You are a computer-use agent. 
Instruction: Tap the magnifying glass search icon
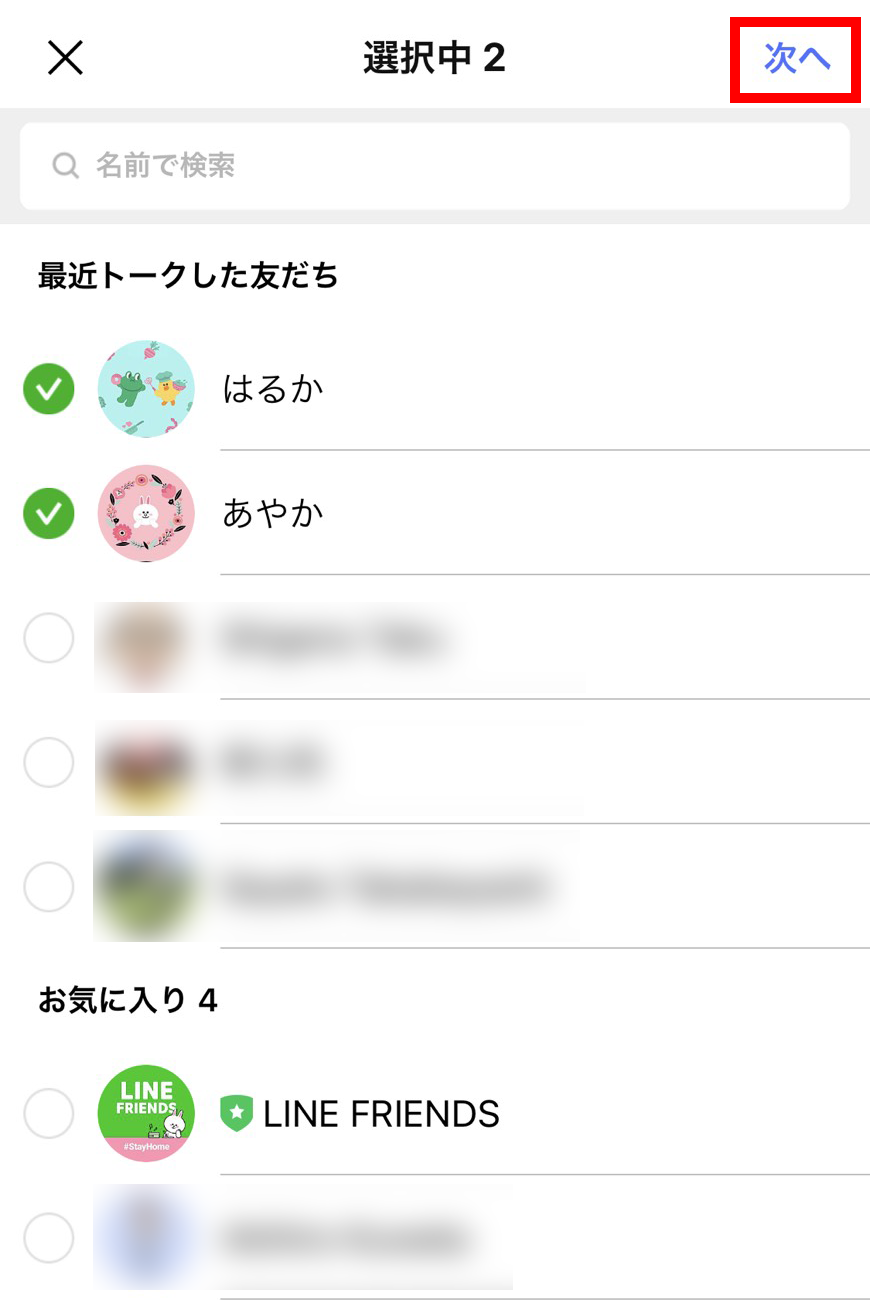(x=65, y=166)
